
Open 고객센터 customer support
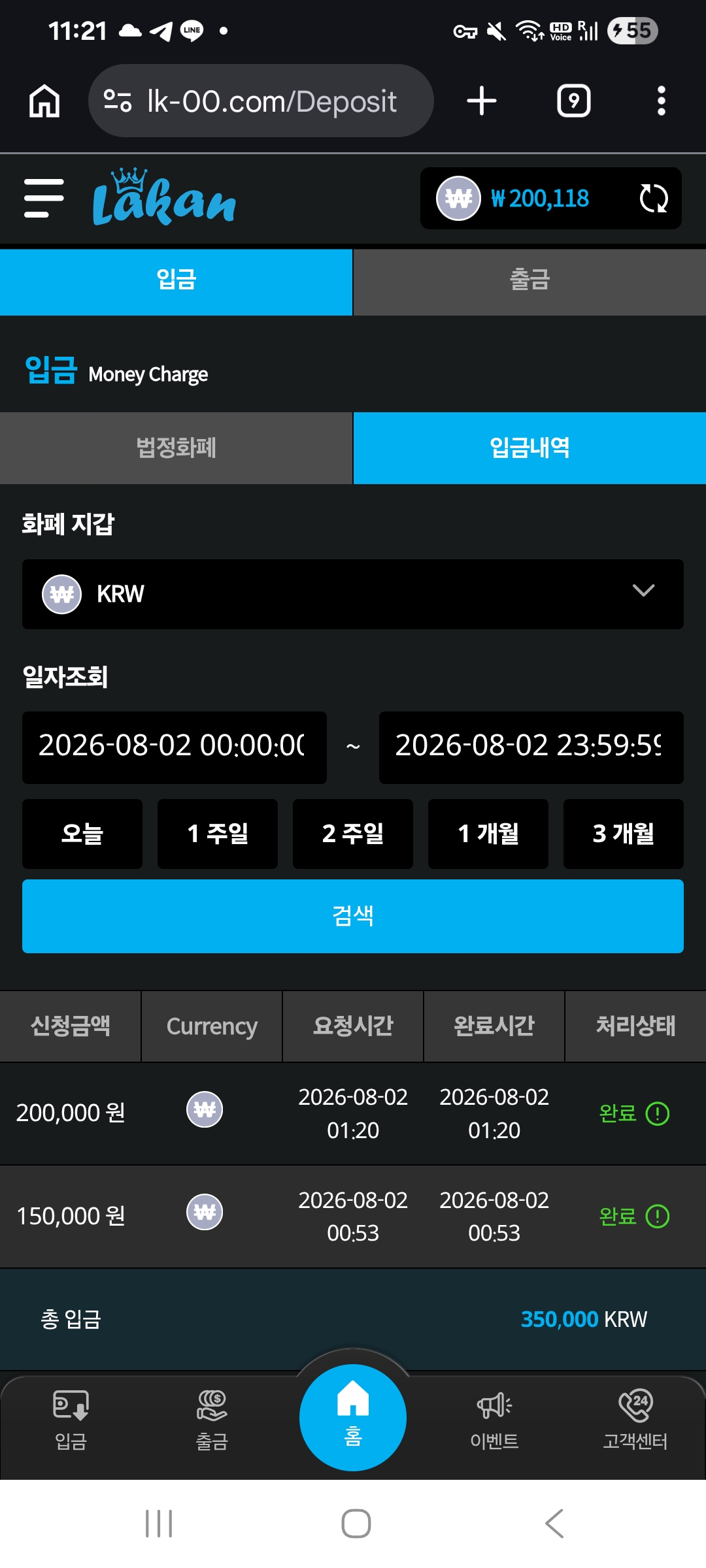point(635,1420)
